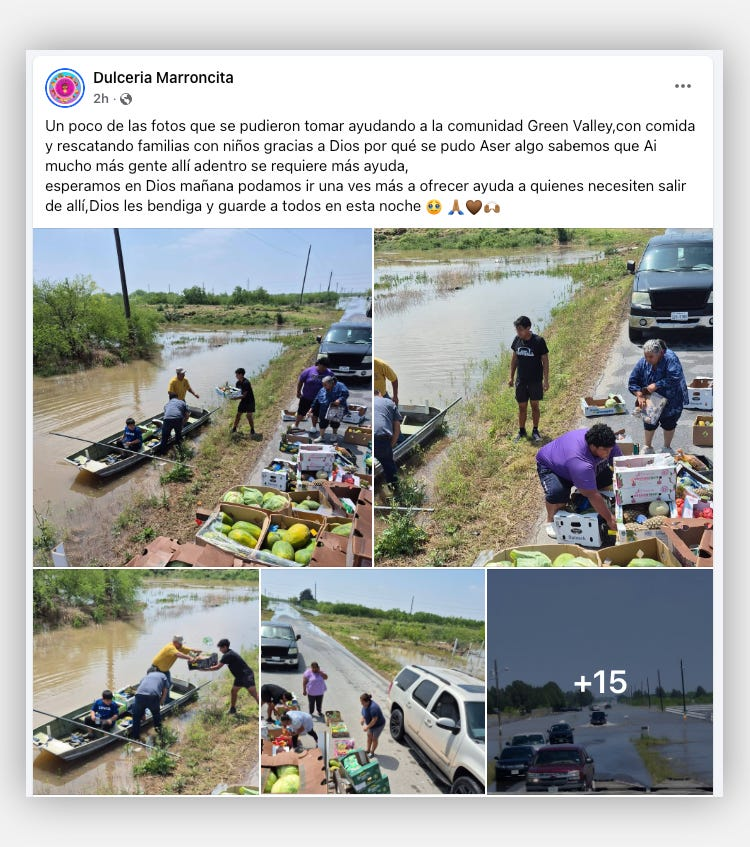View the photo with the man in purple
750x847 pixels.
pos(544,397)
